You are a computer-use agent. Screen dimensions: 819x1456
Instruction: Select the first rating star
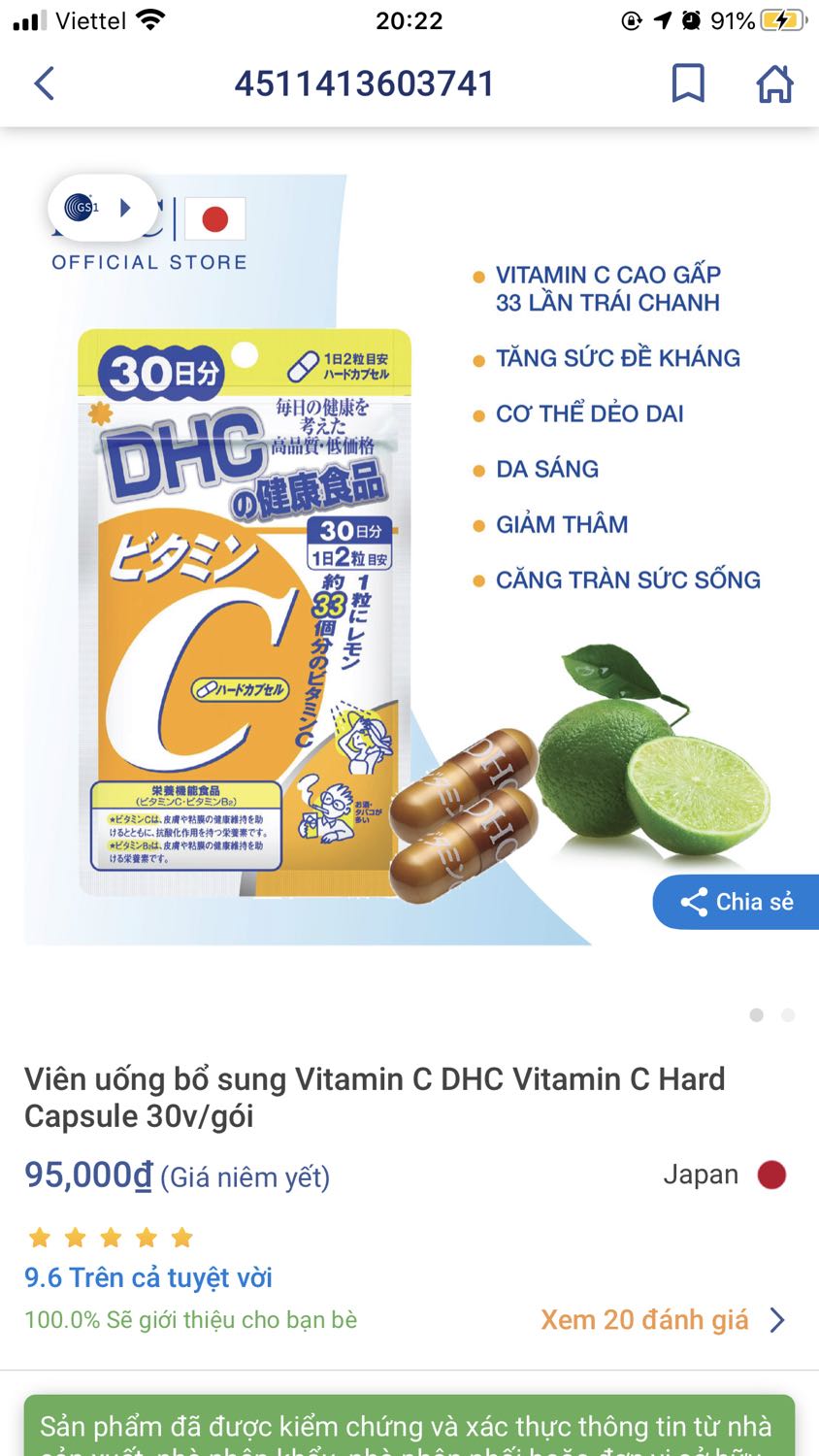40,1237
